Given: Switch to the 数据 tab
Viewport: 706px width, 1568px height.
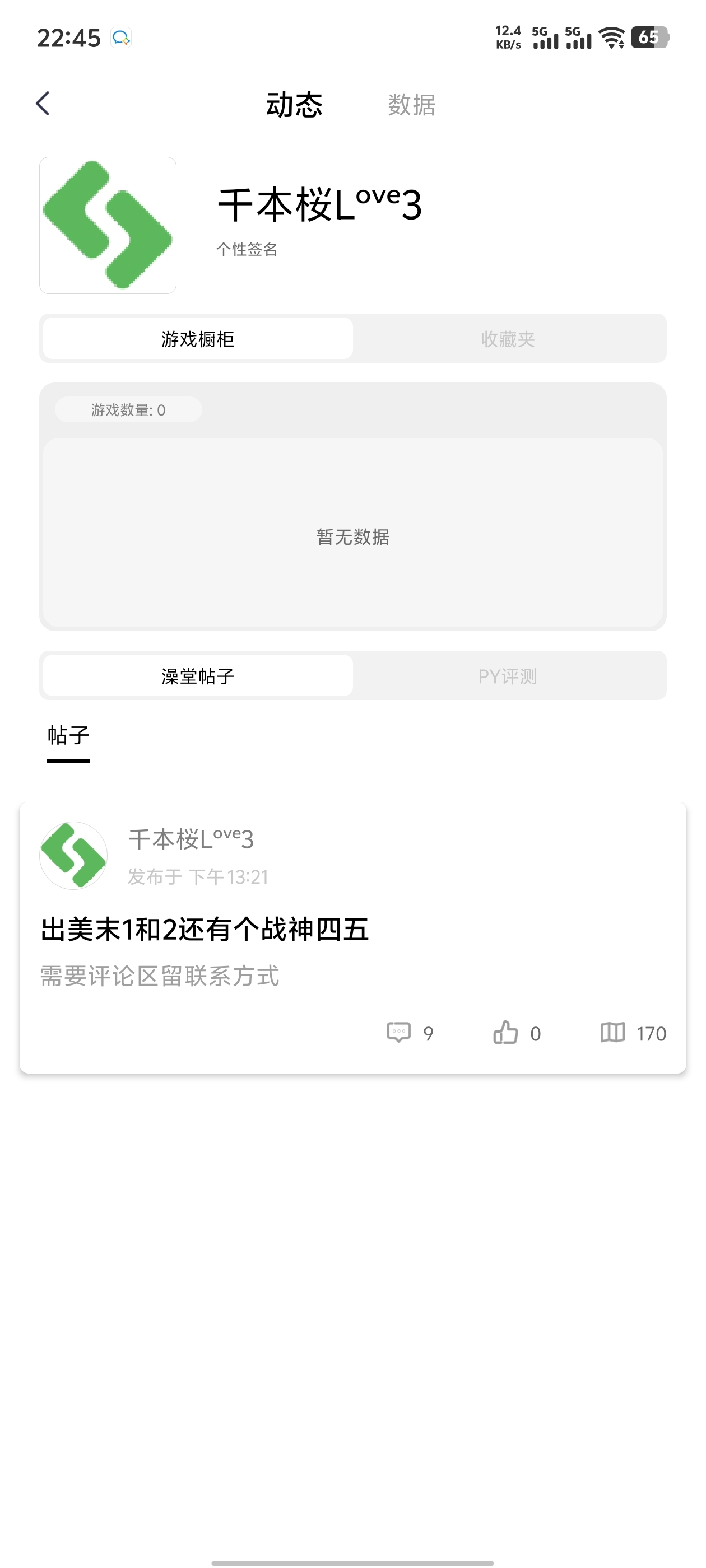Looking at the screenshot, I should 412,105.
